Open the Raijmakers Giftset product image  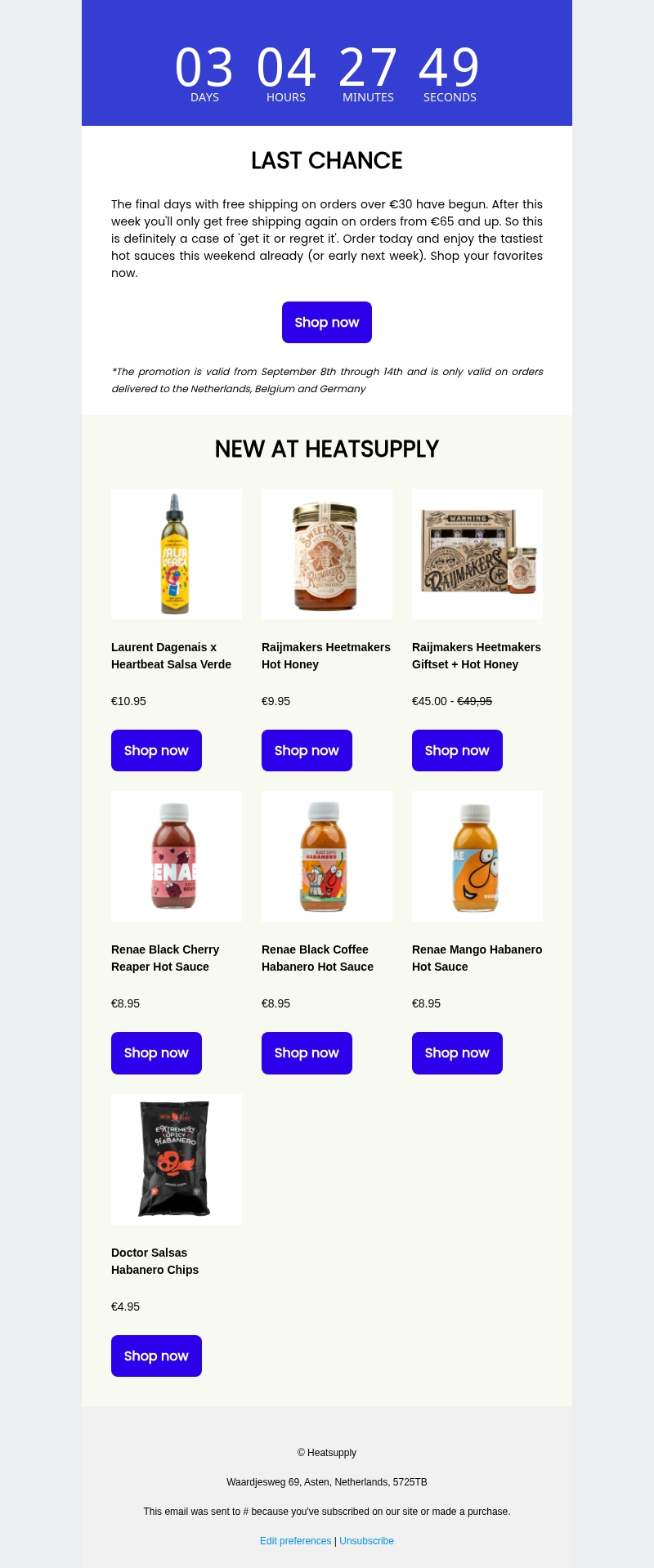point(477,554)
